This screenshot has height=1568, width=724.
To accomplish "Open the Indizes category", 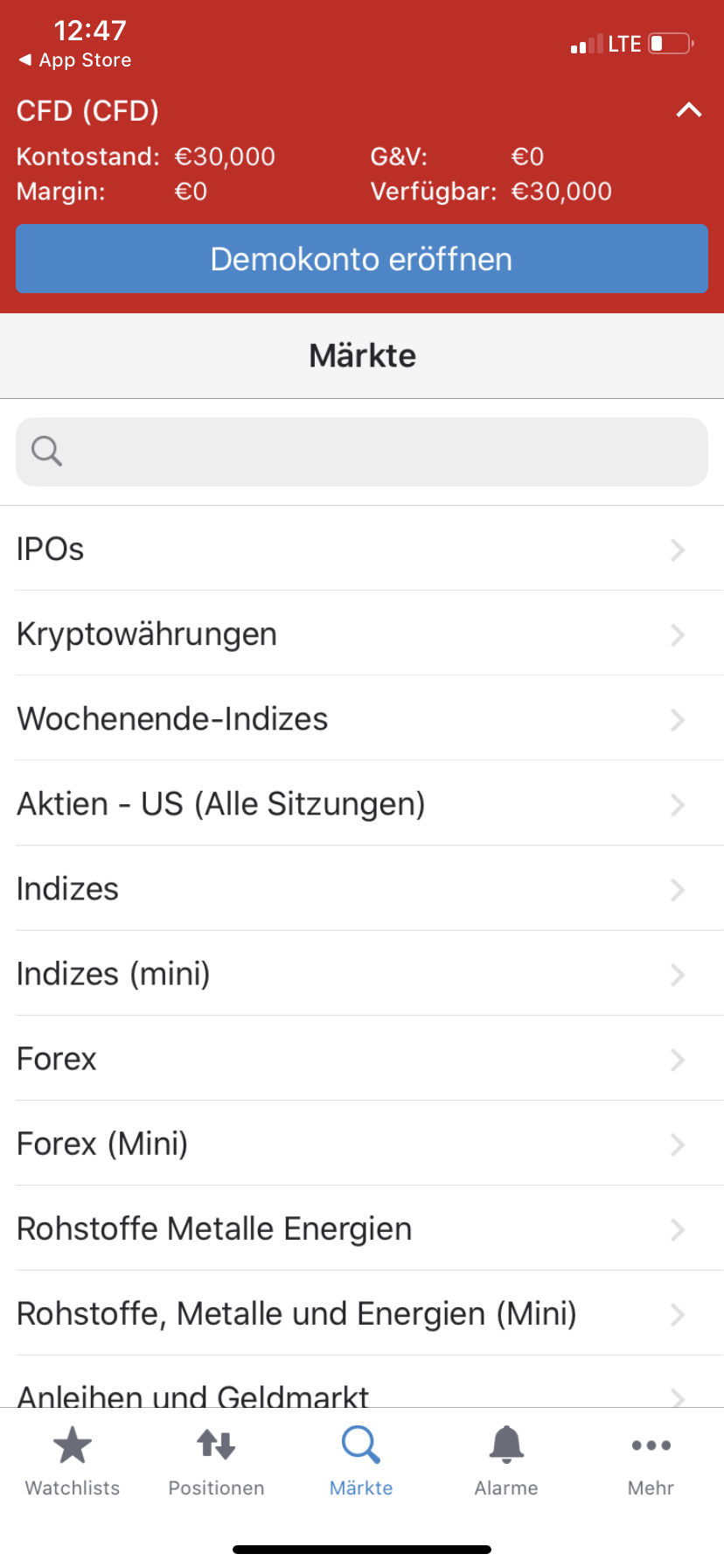I will (x=362, y=888).
